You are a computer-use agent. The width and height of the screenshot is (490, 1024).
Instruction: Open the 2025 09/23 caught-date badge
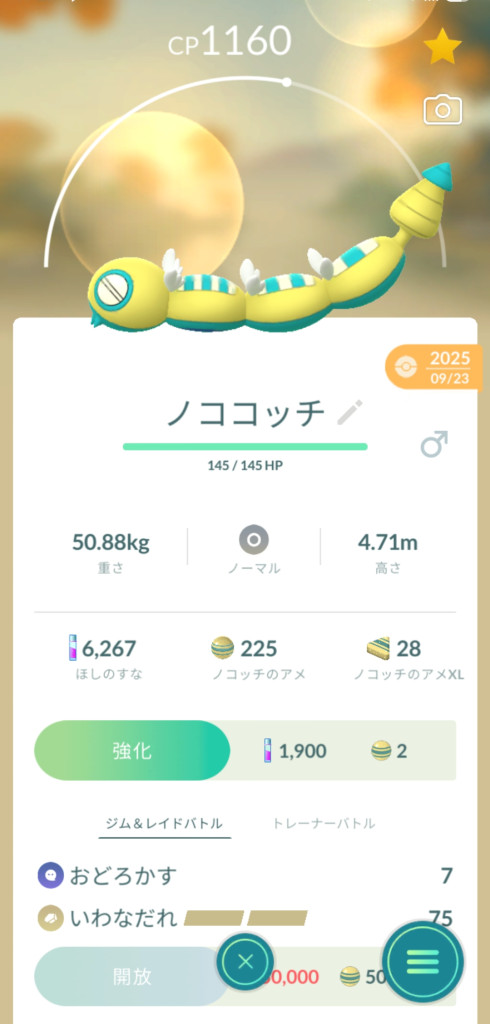point(435,367)
